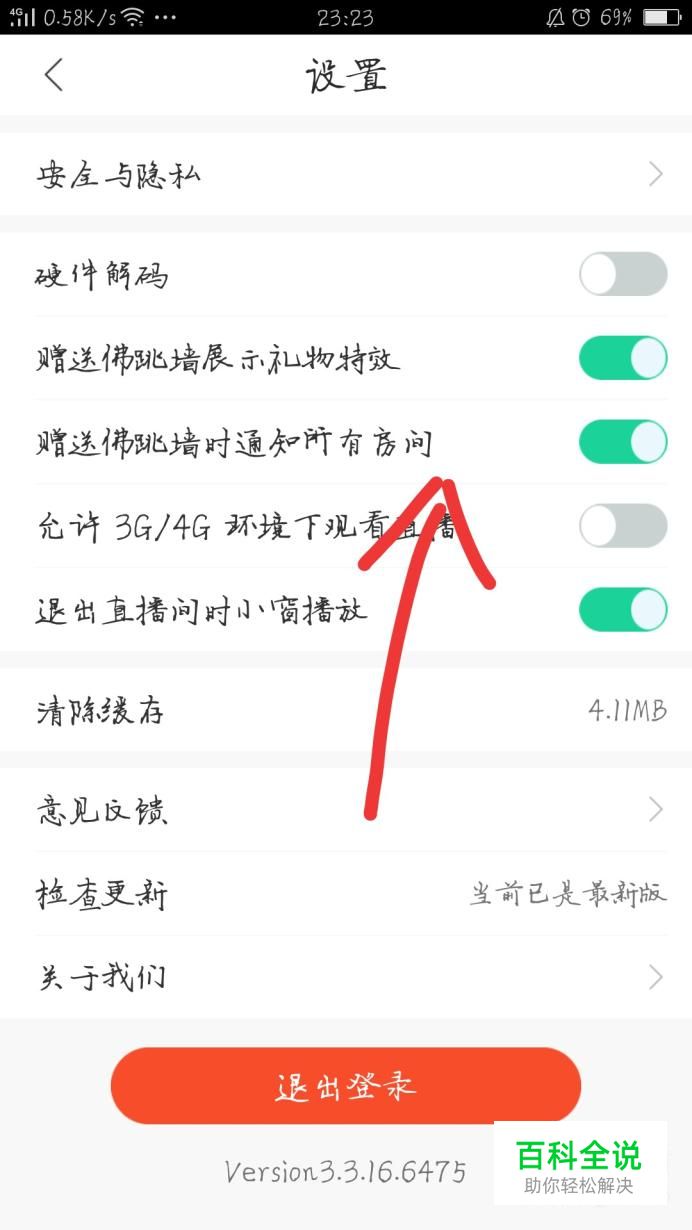Select 检查更新 row

coord(346,893)
